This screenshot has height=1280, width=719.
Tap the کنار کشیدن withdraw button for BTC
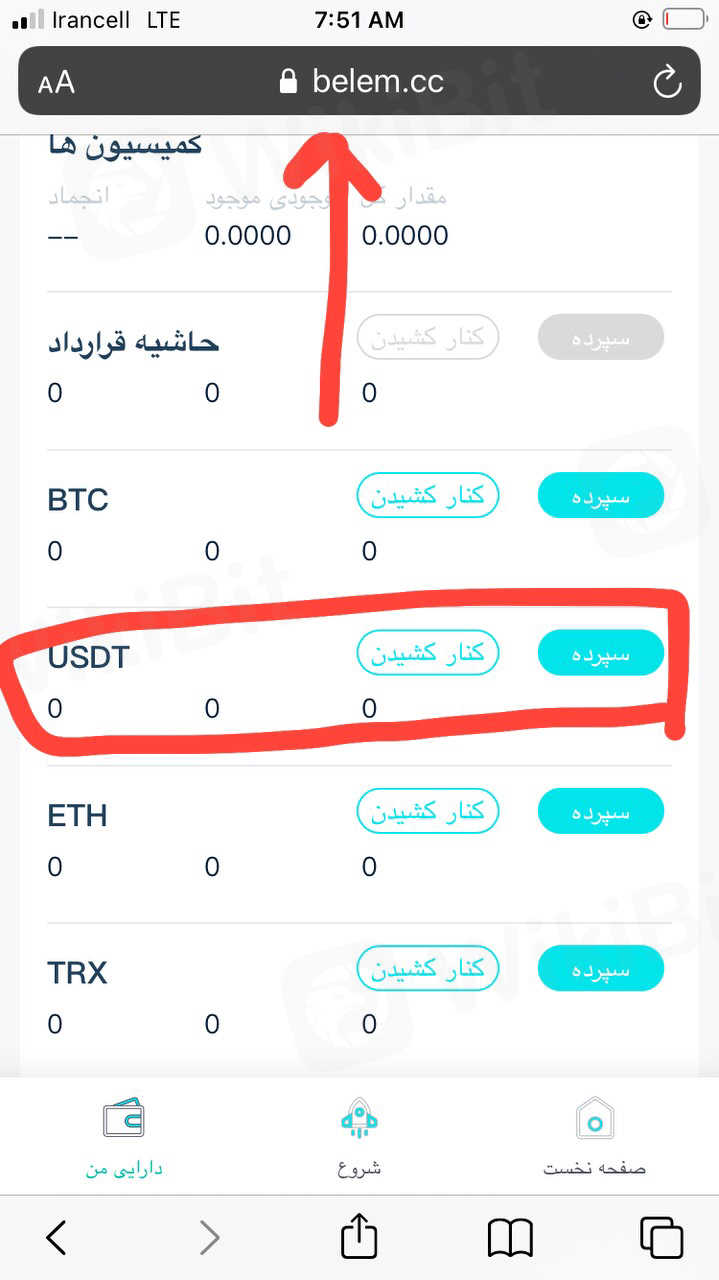click(x=427, y=496)
